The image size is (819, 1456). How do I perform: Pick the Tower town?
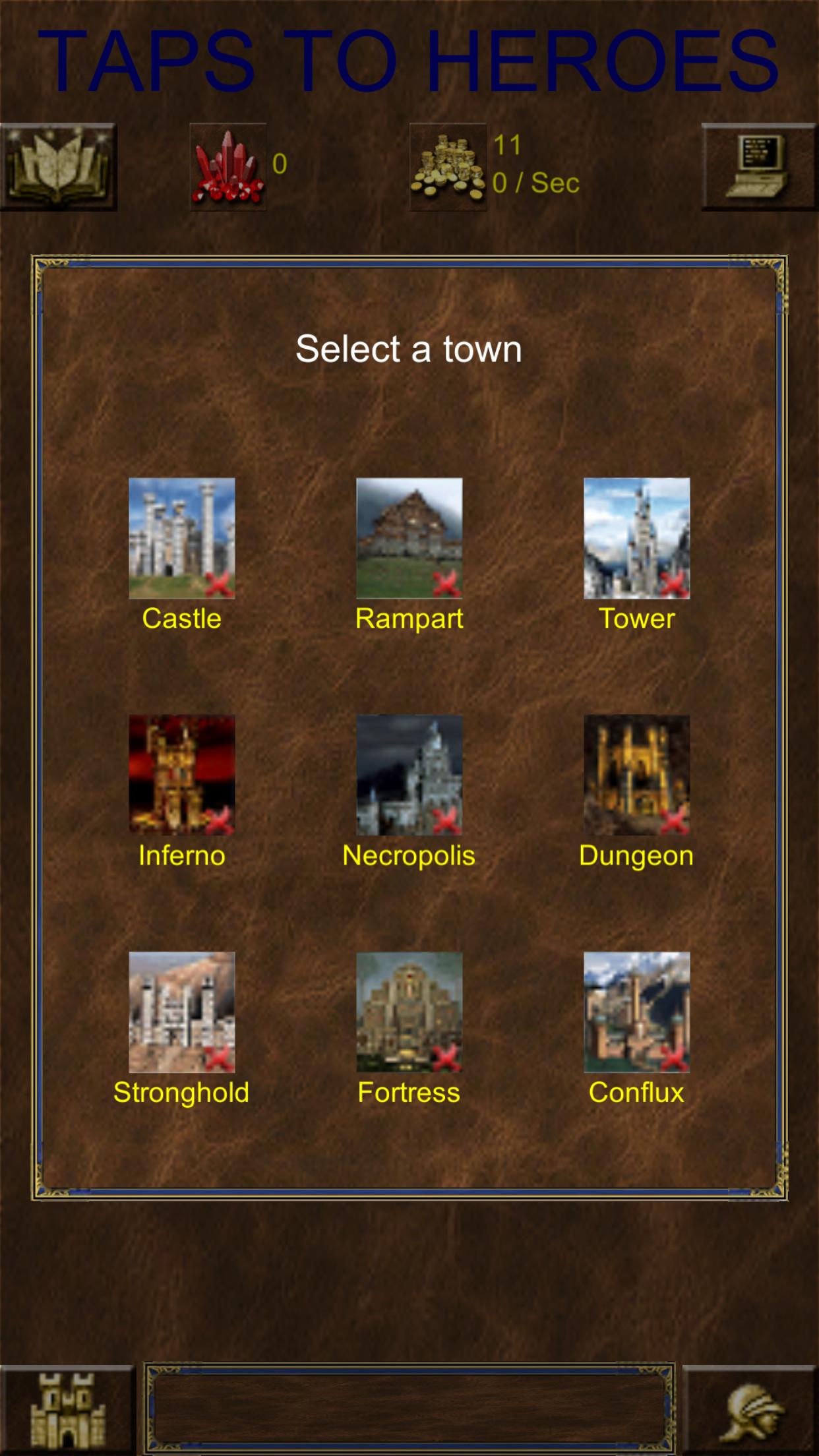pyautogui.click(x=636, y=538)
